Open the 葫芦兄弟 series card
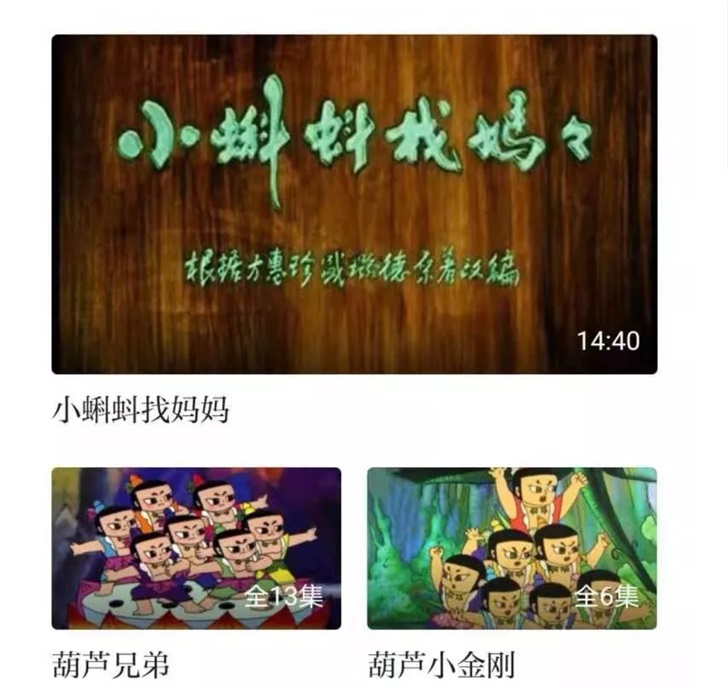The image size is (728, 689). (196, 548)
